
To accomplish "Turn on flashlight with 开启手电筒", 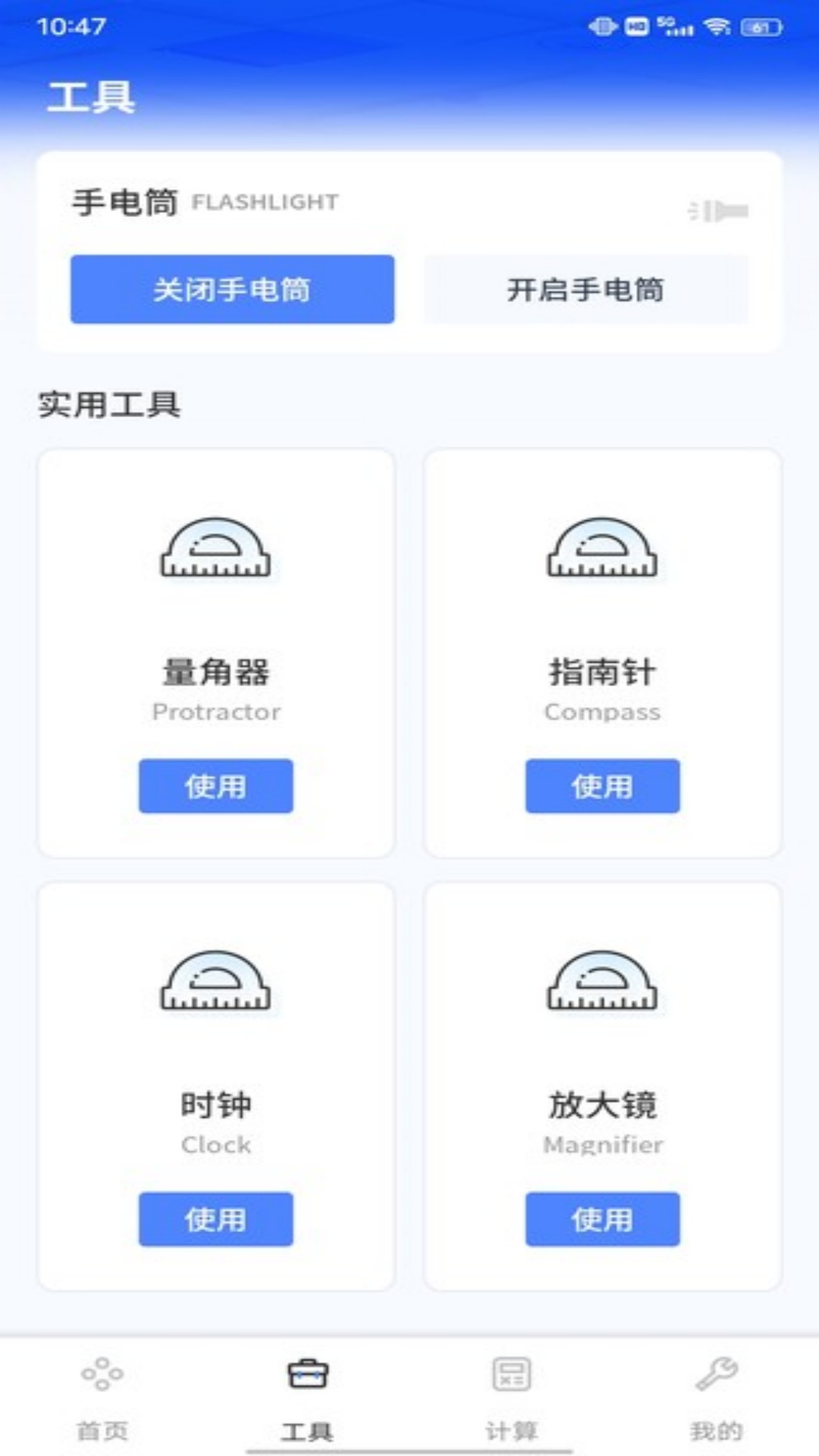I will pyautogui.click(x=585, y=289).
